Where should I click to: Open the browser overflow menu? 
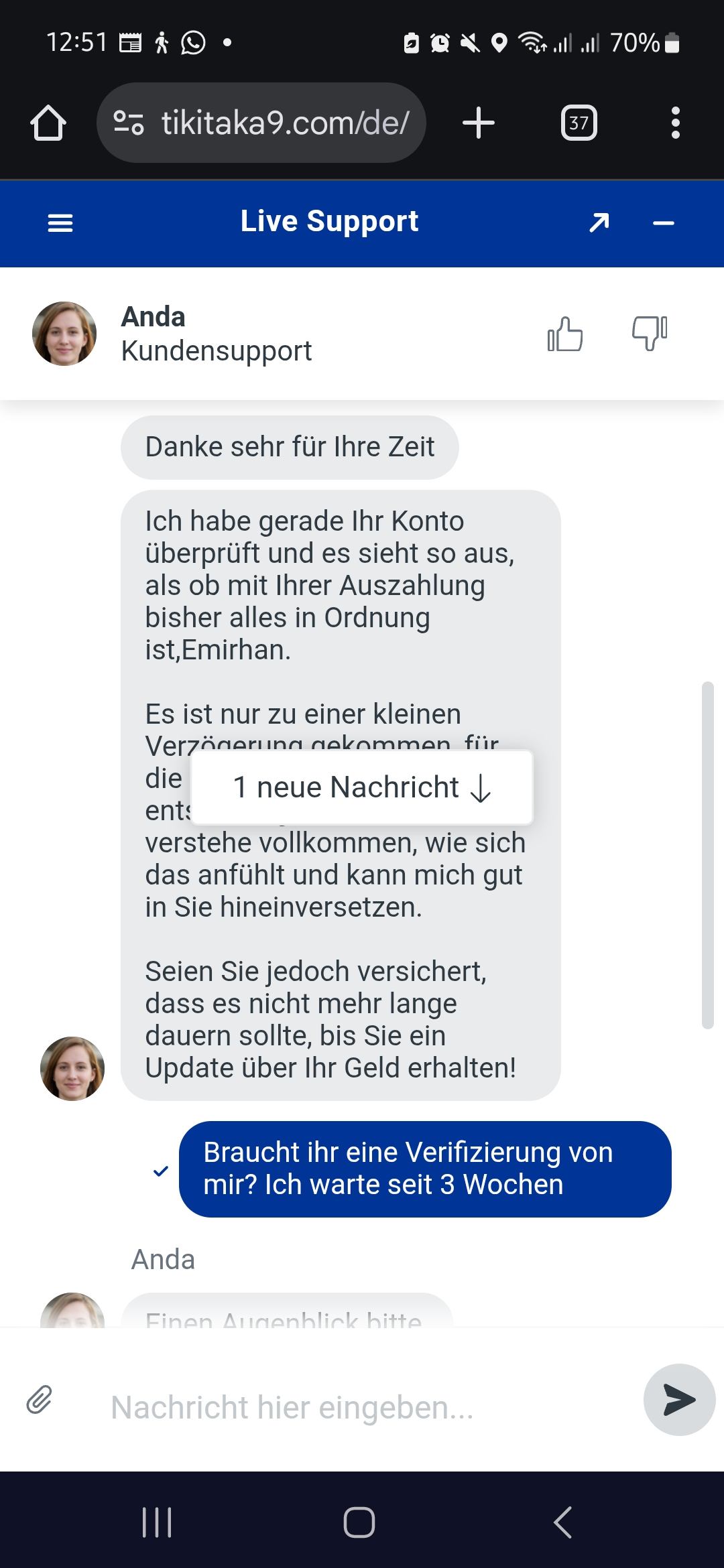pos(675,123)
